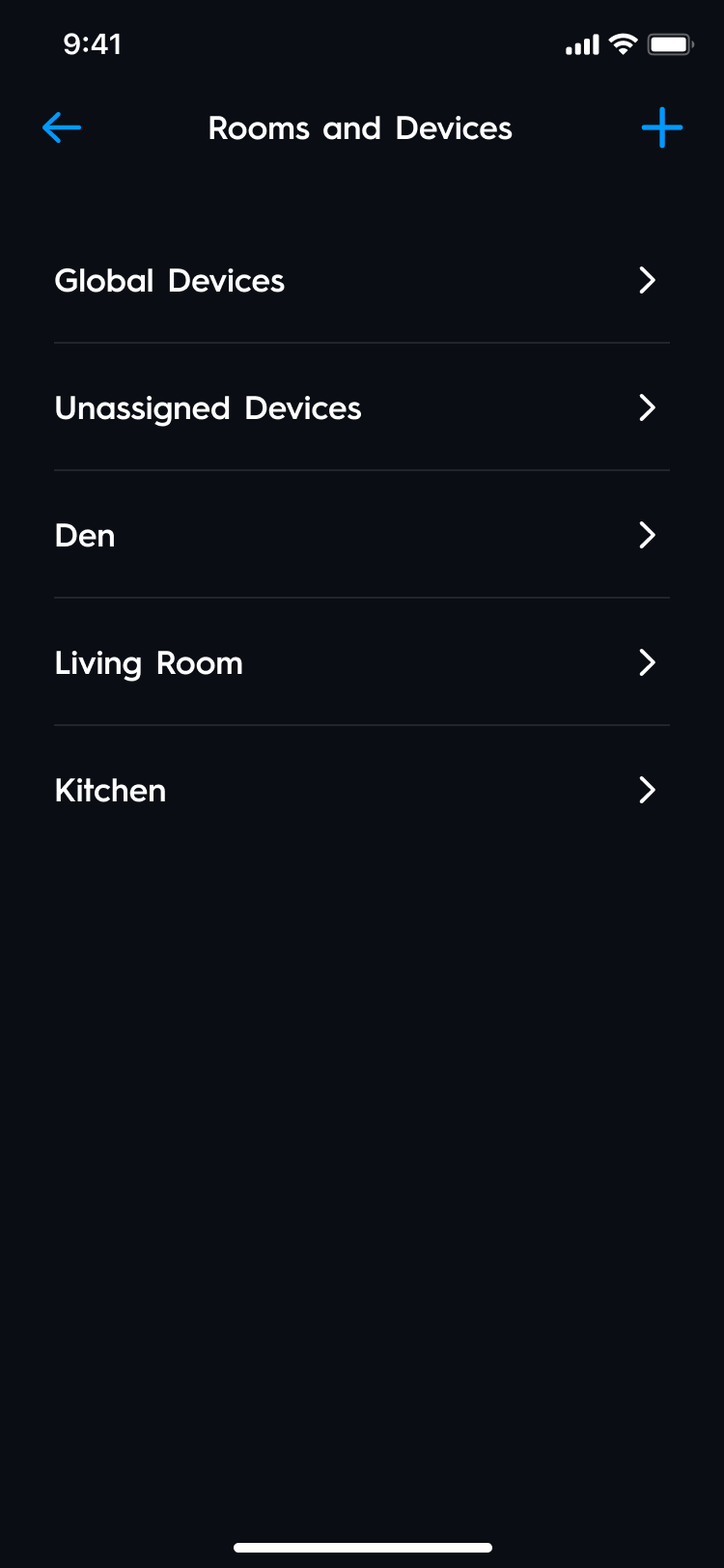
Task: Tap the cellular signal bars icon
Action: [580, 43]
